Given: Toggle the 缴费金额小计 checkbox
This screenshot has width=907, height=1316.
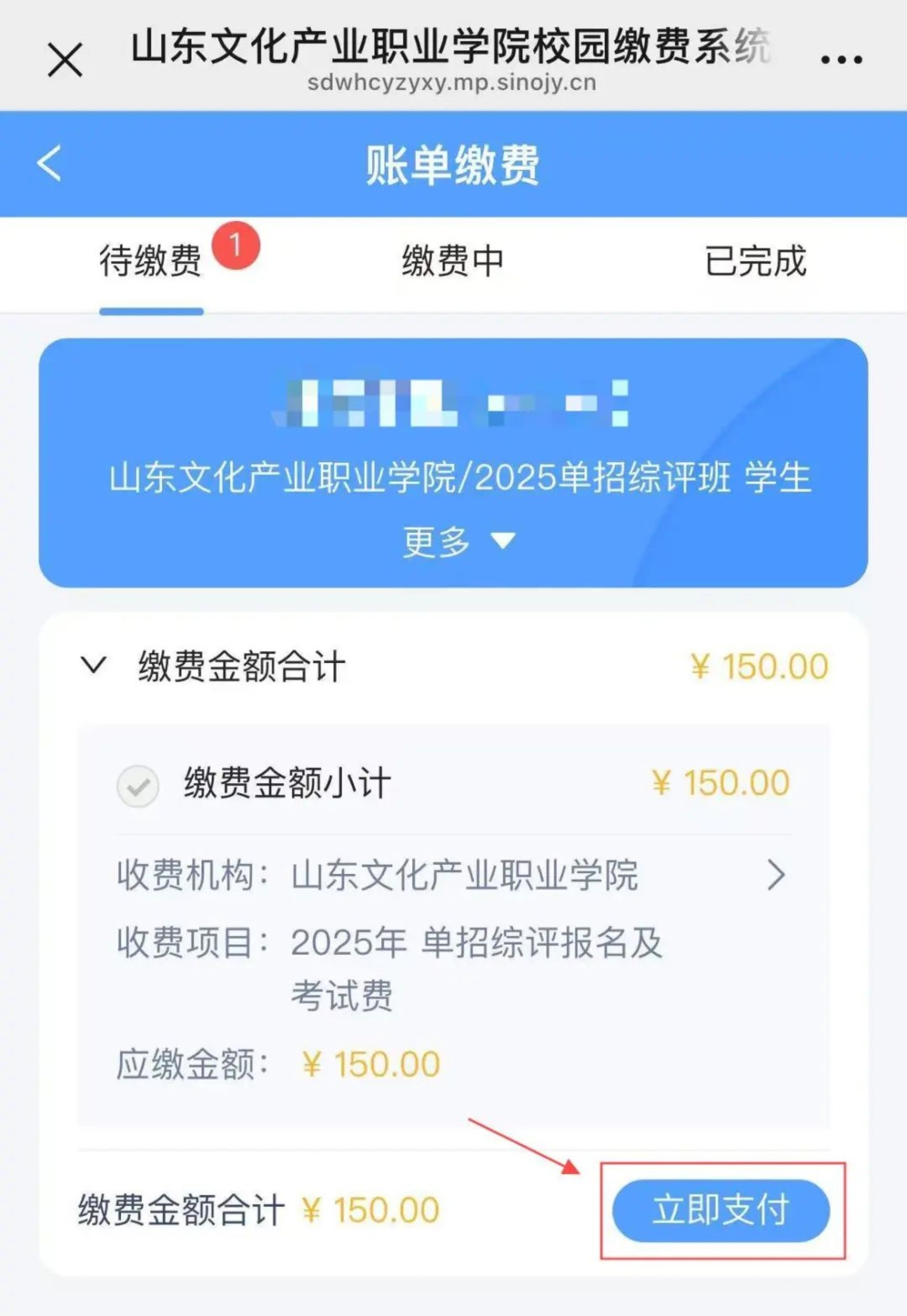Looking at the screenshot, I should [138, 786].
